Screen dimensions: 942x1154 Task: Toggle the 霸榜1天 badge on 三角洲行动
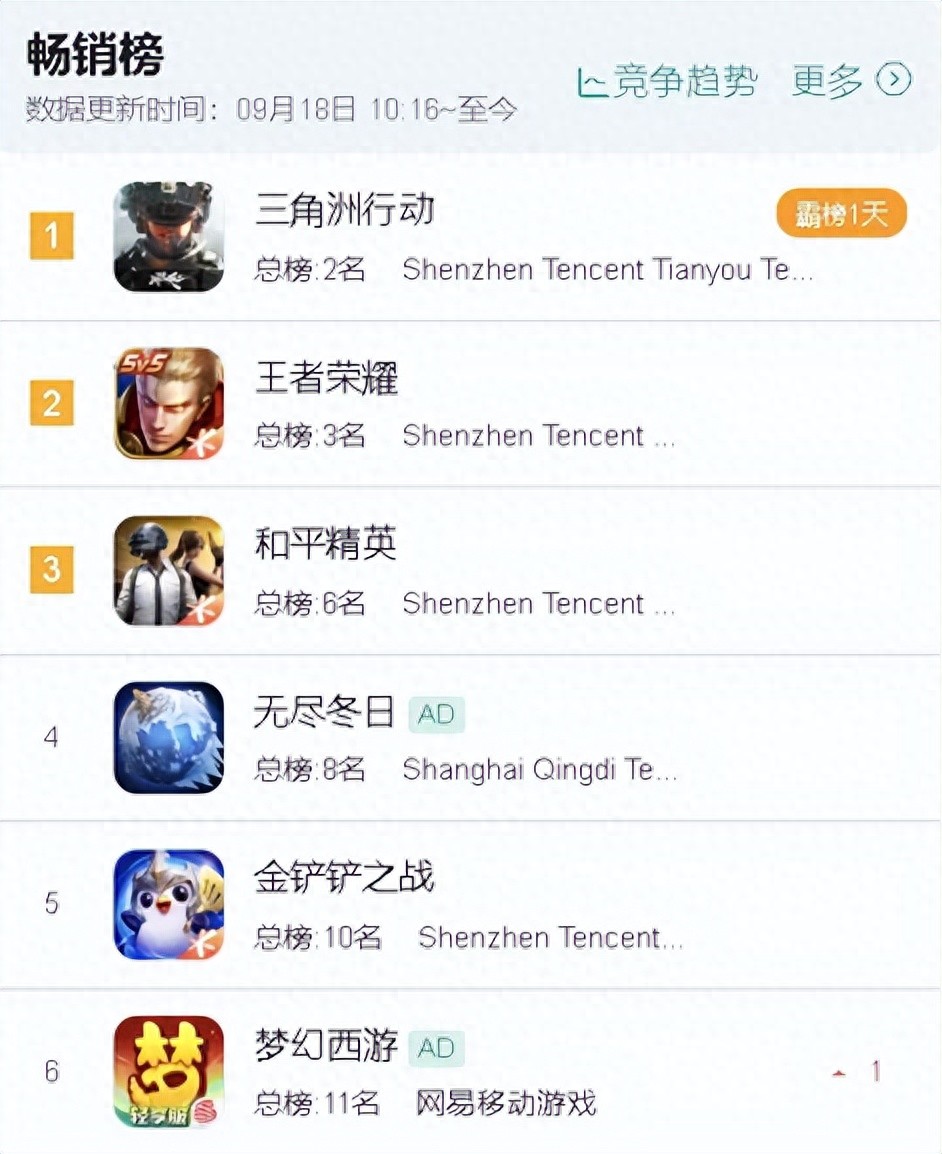pyautogui.click(x=842, y=212)
